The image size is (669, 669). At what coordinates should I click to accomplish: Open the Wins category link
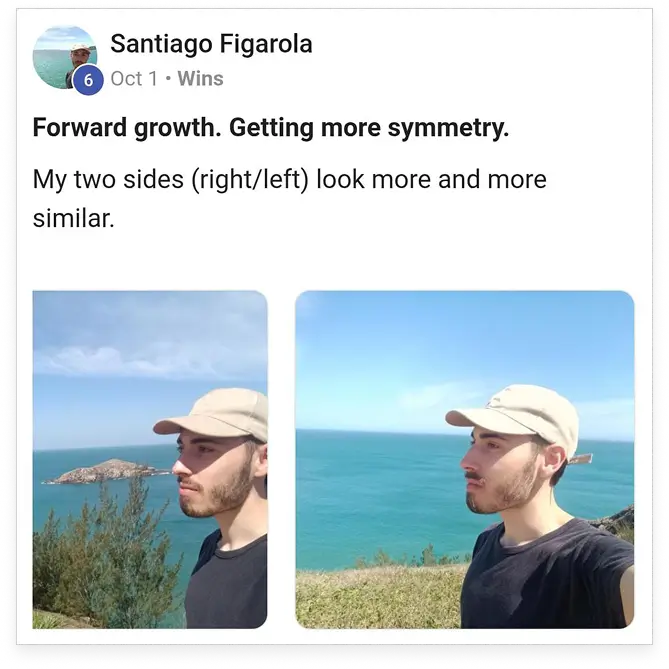[x=200, y=78]
